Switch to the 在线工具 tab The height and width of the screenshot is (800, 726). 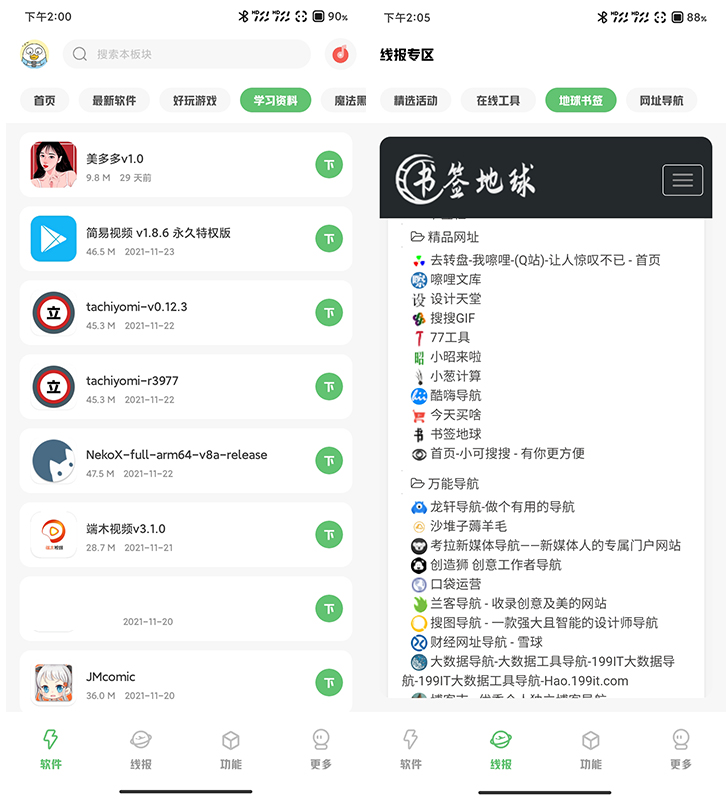pyautogui.click(x=497, y=100)
